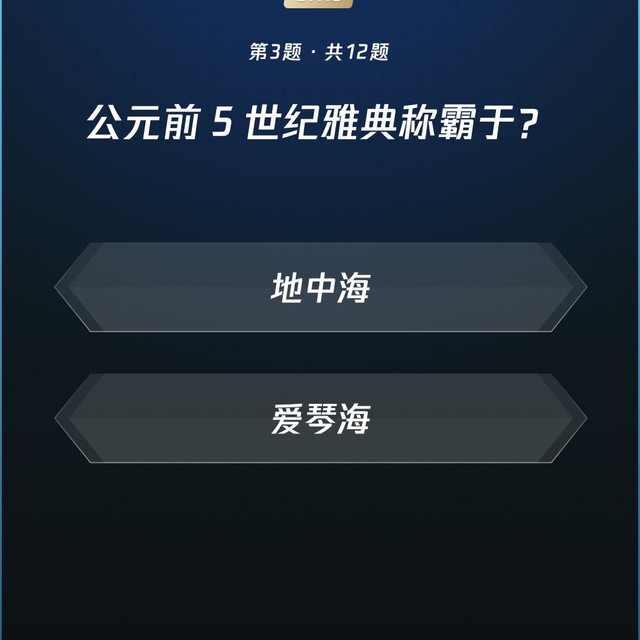Choose 爱琴海 as the answer

click(320, 419)
